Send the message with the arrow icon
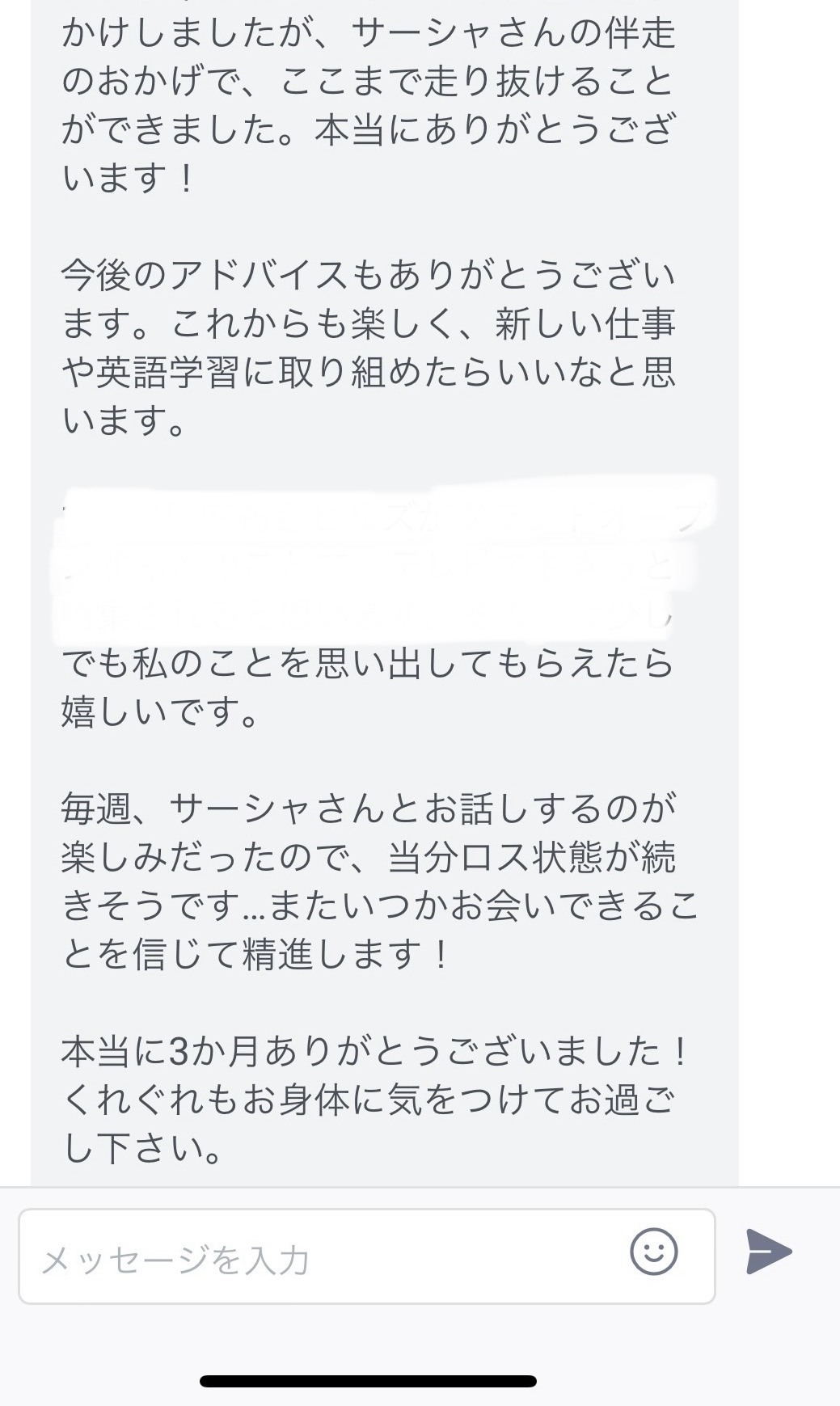The width and height of the screenshot is (840, 1406). (767, 1252)
